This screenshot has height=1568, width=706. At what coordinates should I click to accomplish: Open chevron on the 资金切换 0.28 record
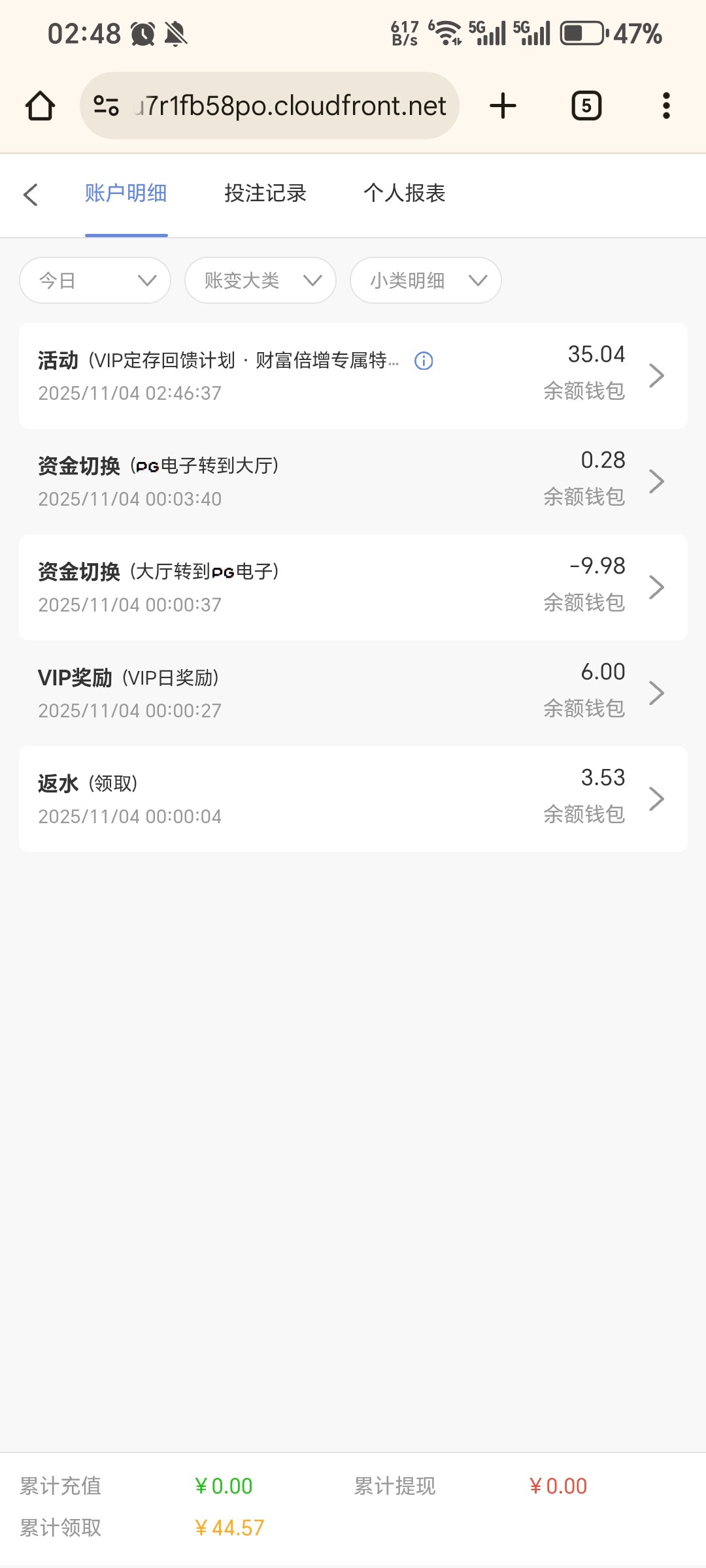point(658,480)
